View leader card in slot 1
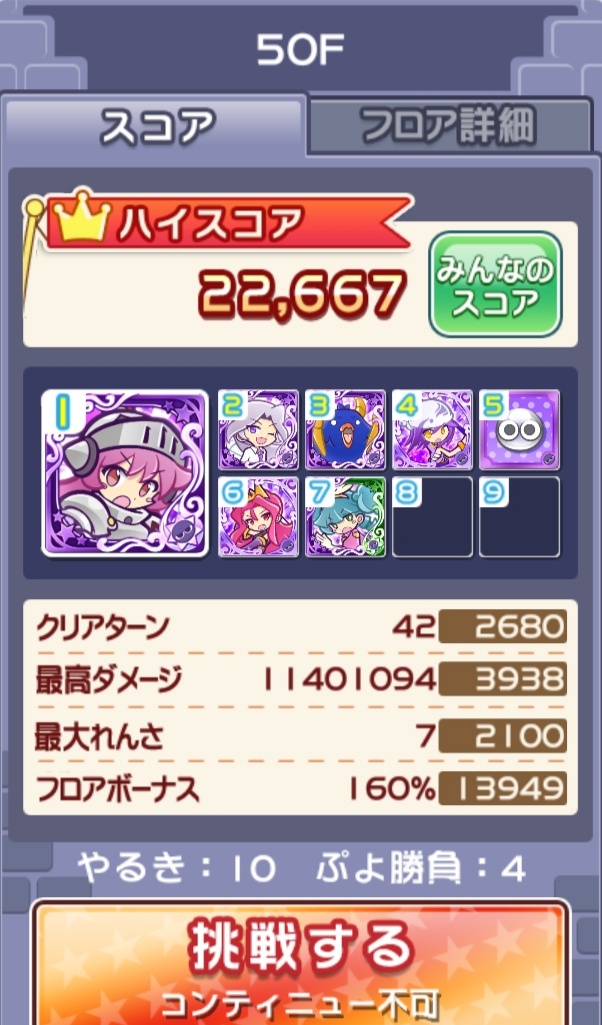 click(124, 473)
